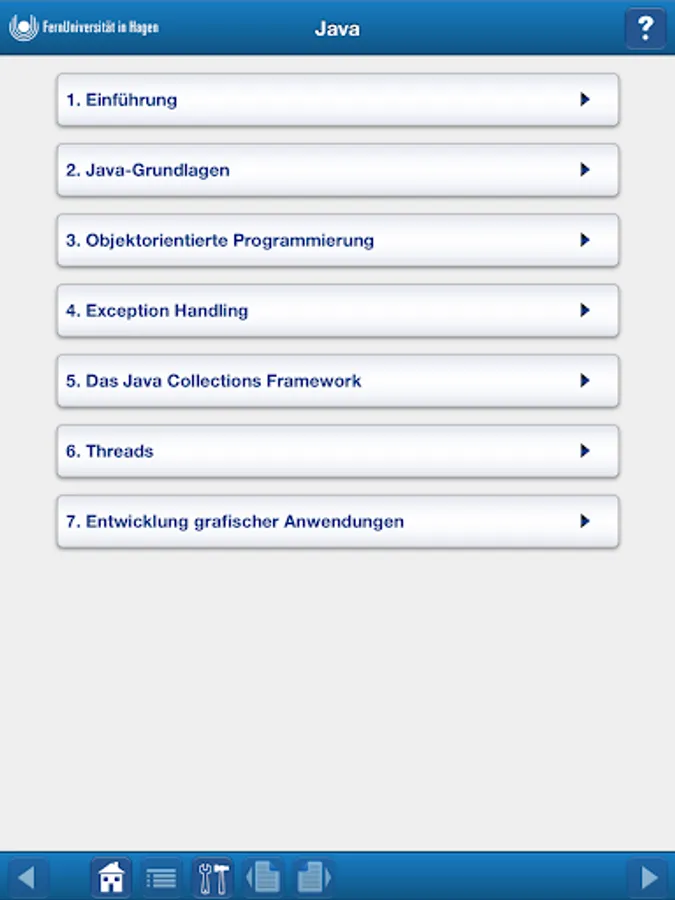
Task: Open chapter 2. Java-Grundlagen
Action: click(x=338, y=170)
